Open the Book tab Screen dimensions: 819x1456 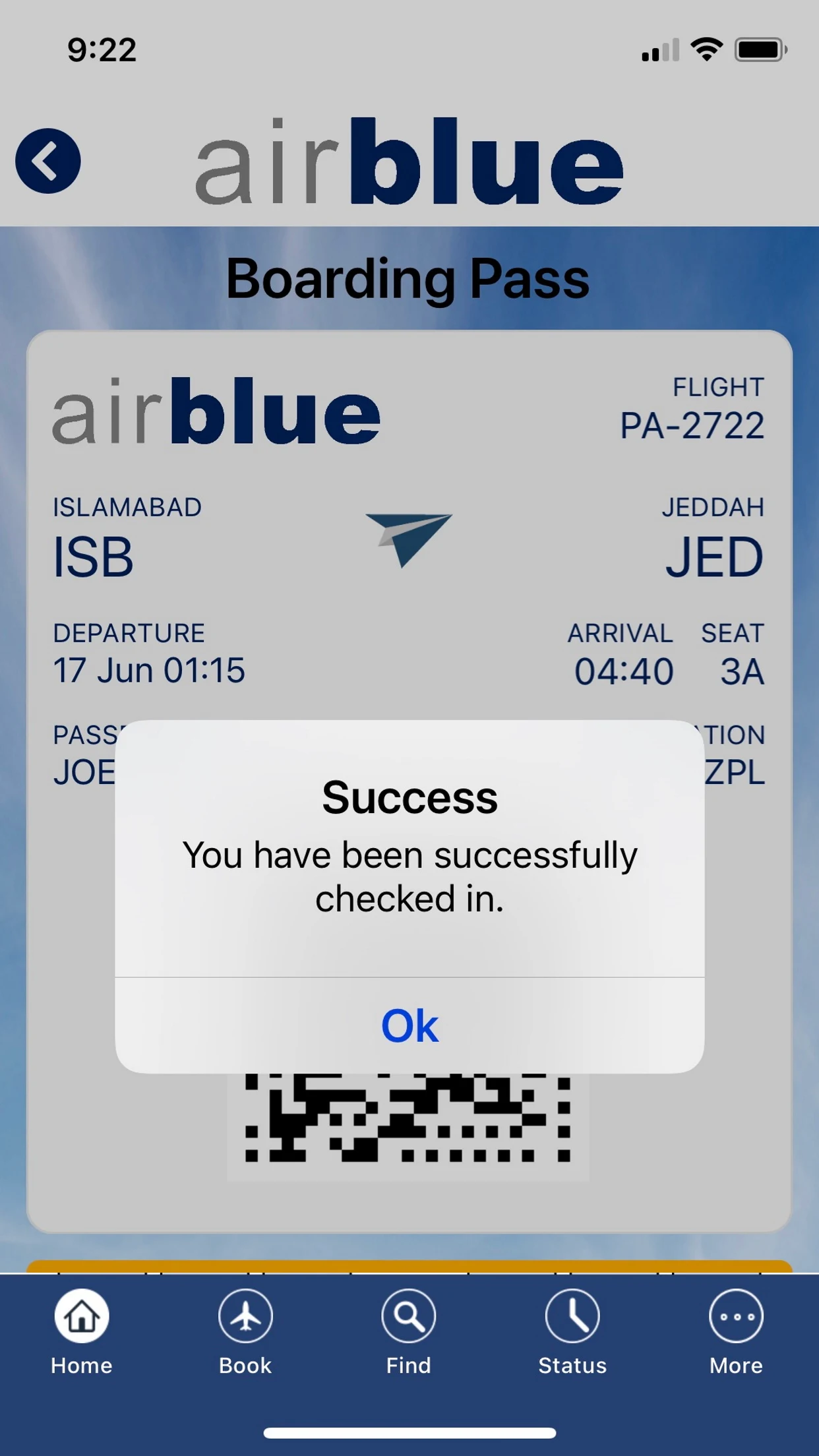click(245, 1332)
